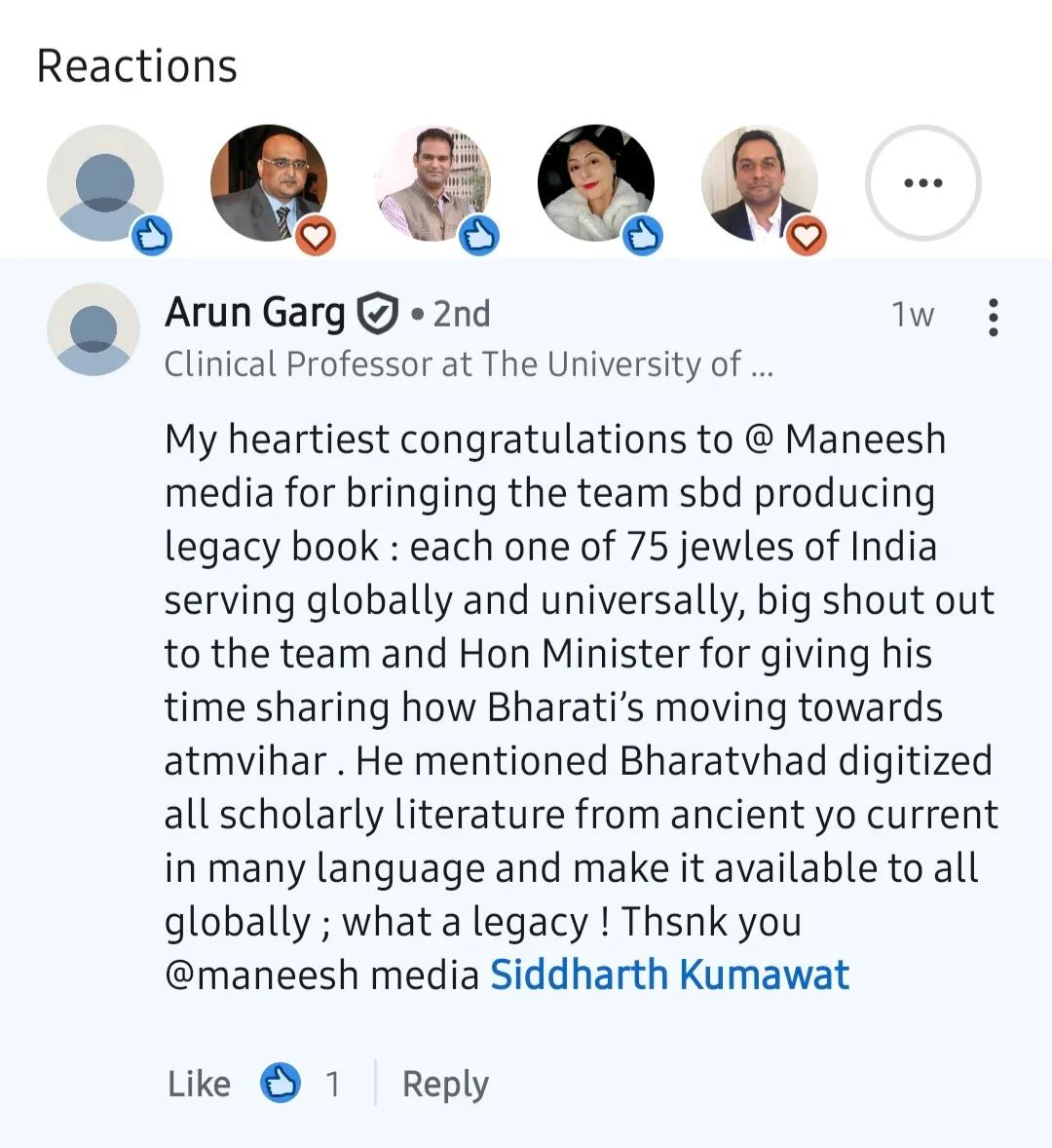The width and height of the screenshot is (1052, 1148).
Task: View the reactor wearing a tie and glasses
Action: (269, 182)
